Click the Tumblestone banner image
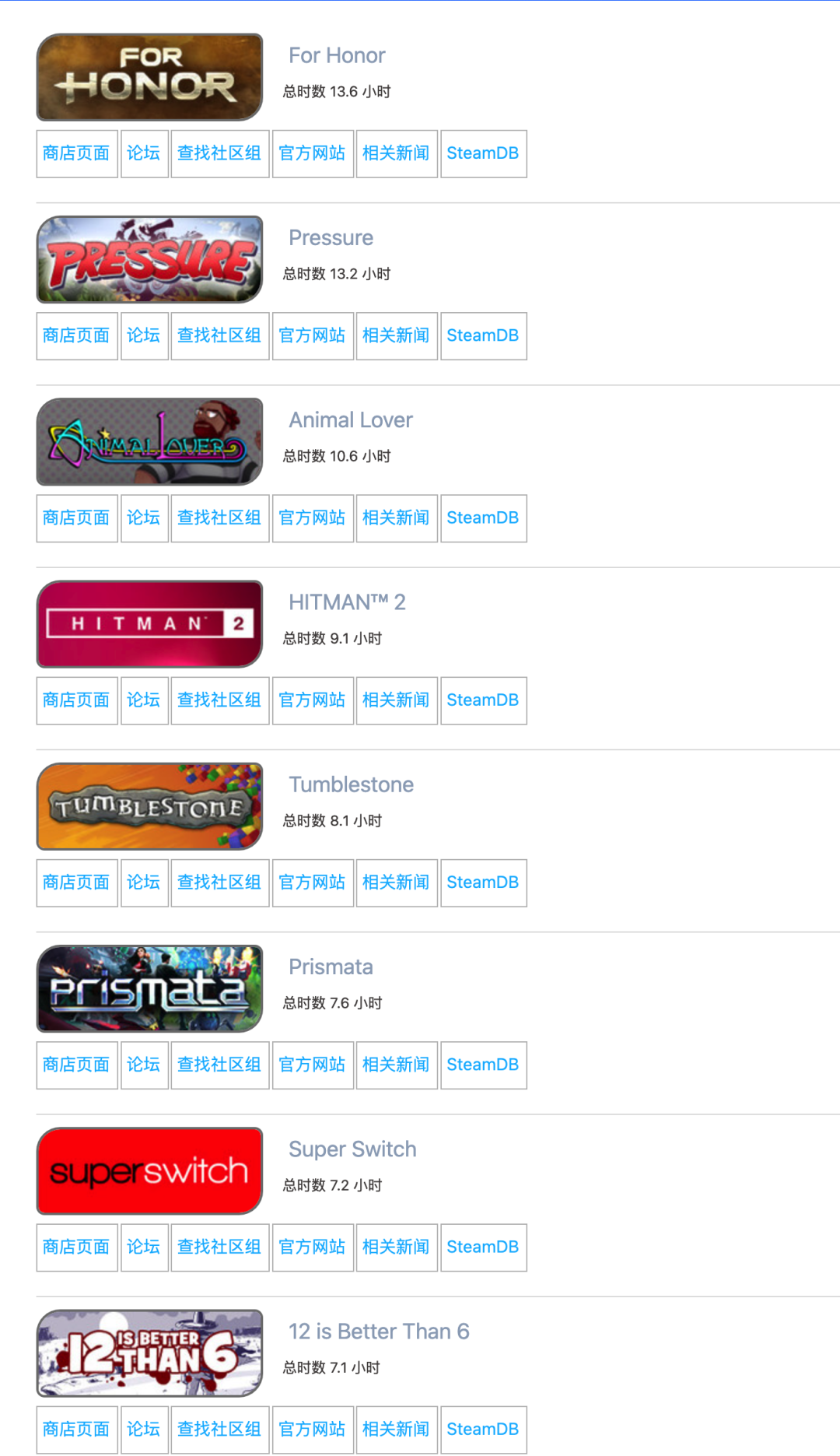840x1456 pixels. 149,806
